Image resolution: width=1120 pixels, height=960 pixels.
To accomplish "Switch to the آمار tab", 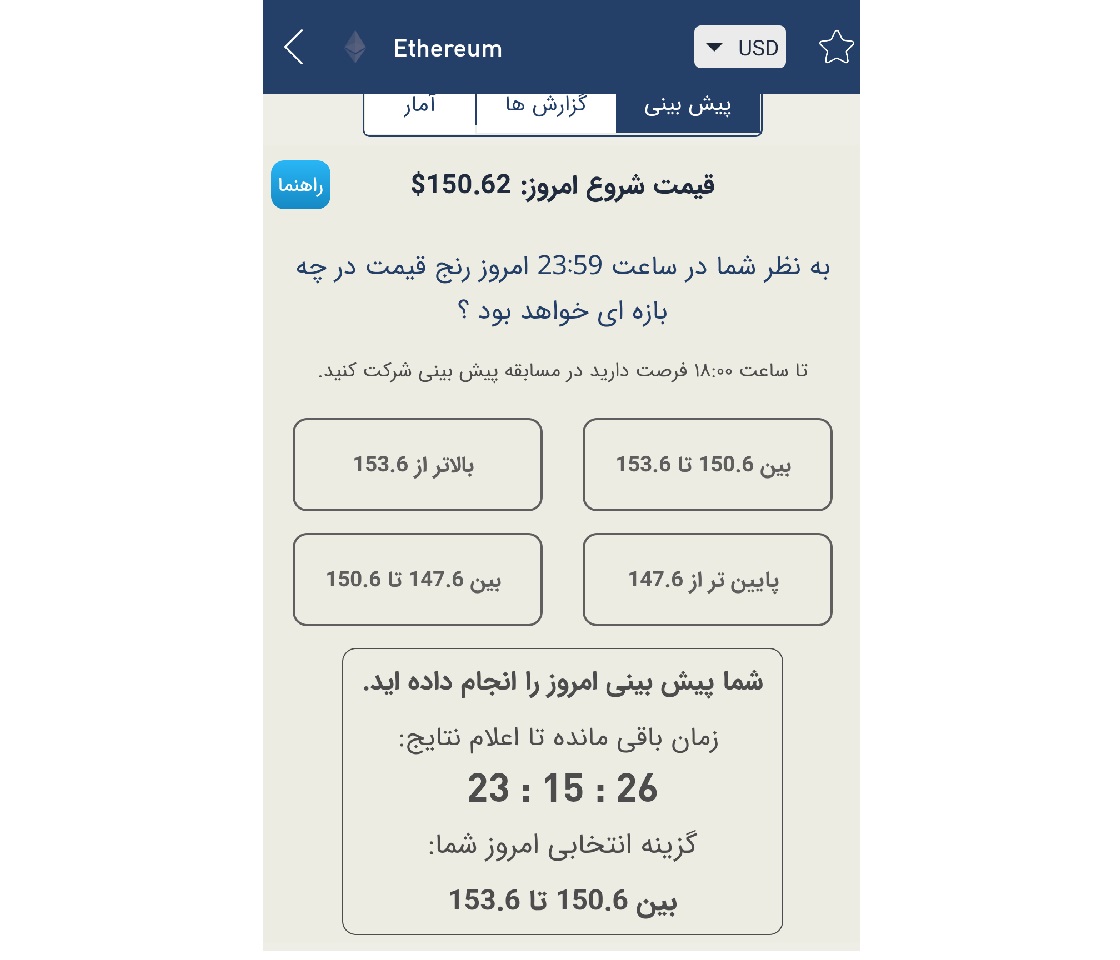I will (x=419, y=109).
